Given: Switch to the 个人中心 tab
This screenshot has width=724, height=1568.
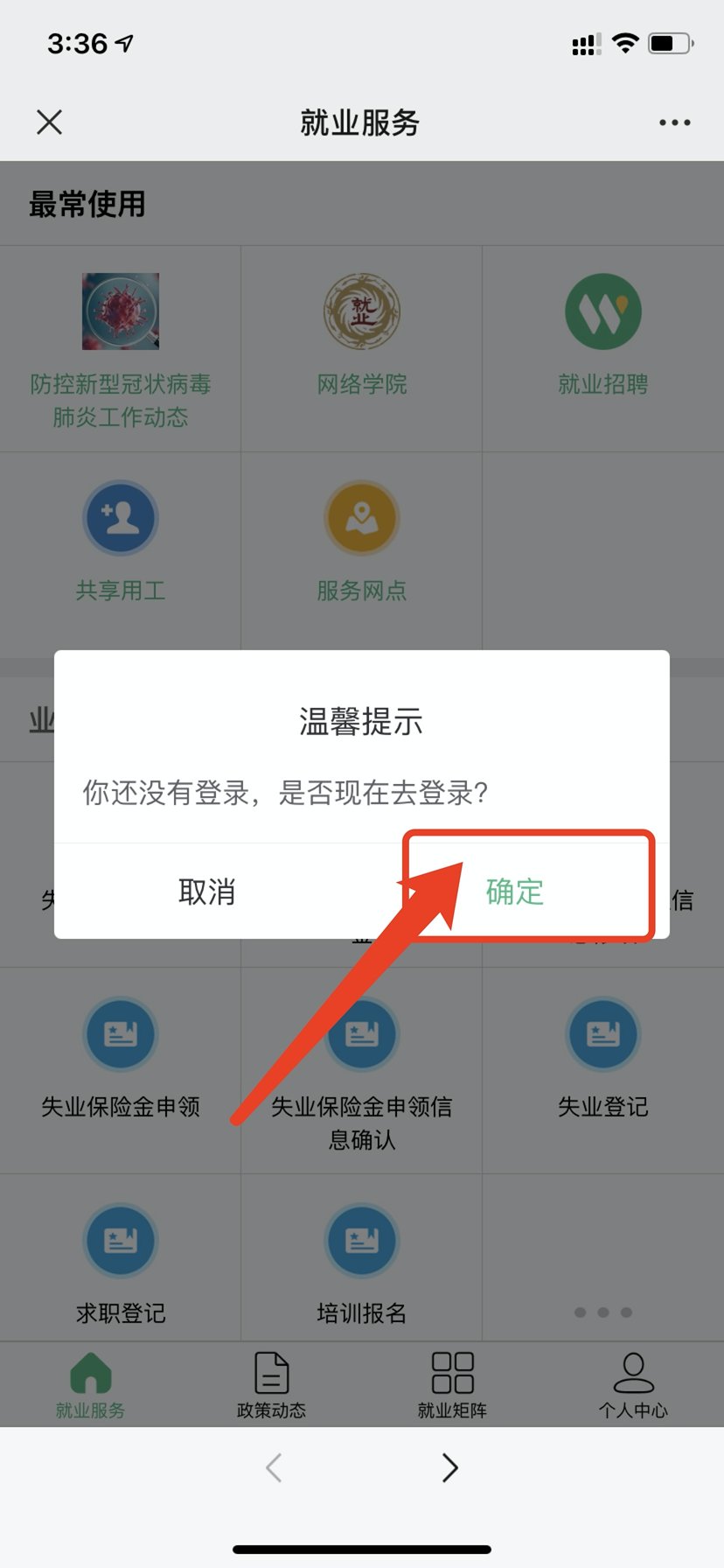Looking at the screenshot, I should click(x=633, y=1385).
